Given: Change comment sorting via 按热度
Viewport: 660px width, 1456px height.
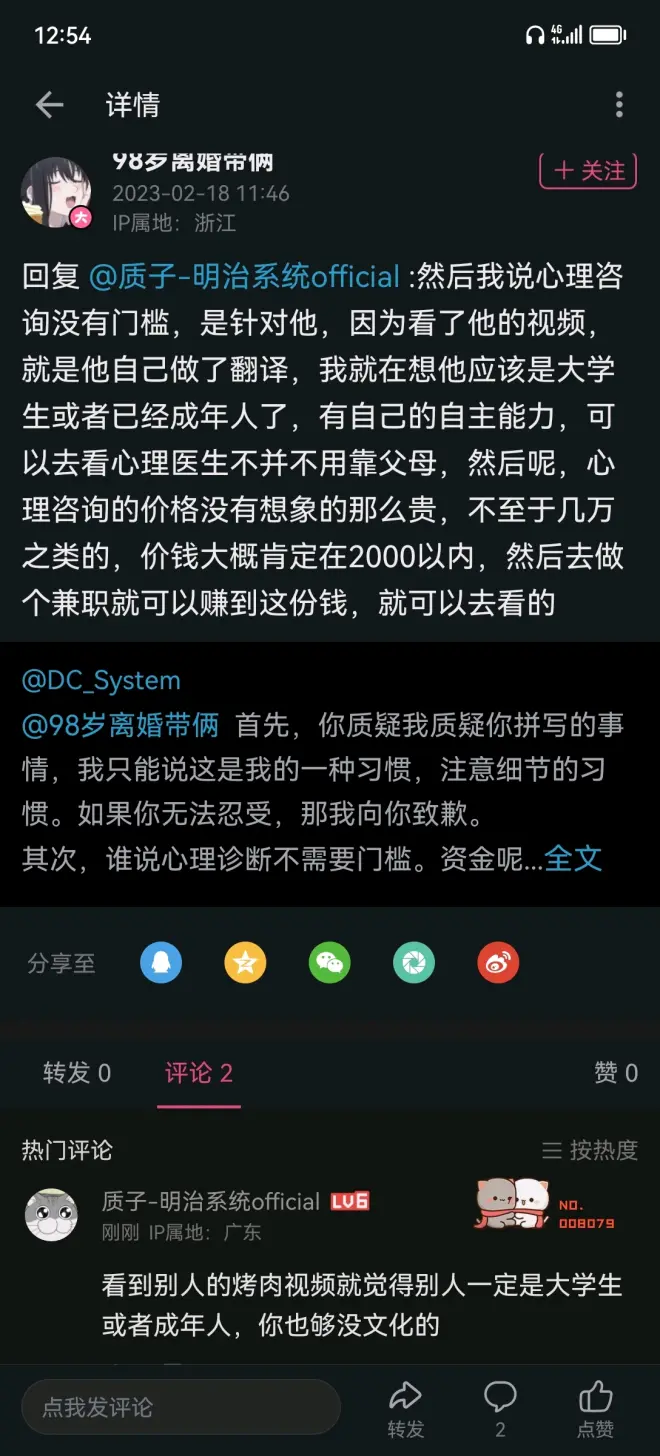Looking at the screenshot, I should click(x=590, y=1150).
